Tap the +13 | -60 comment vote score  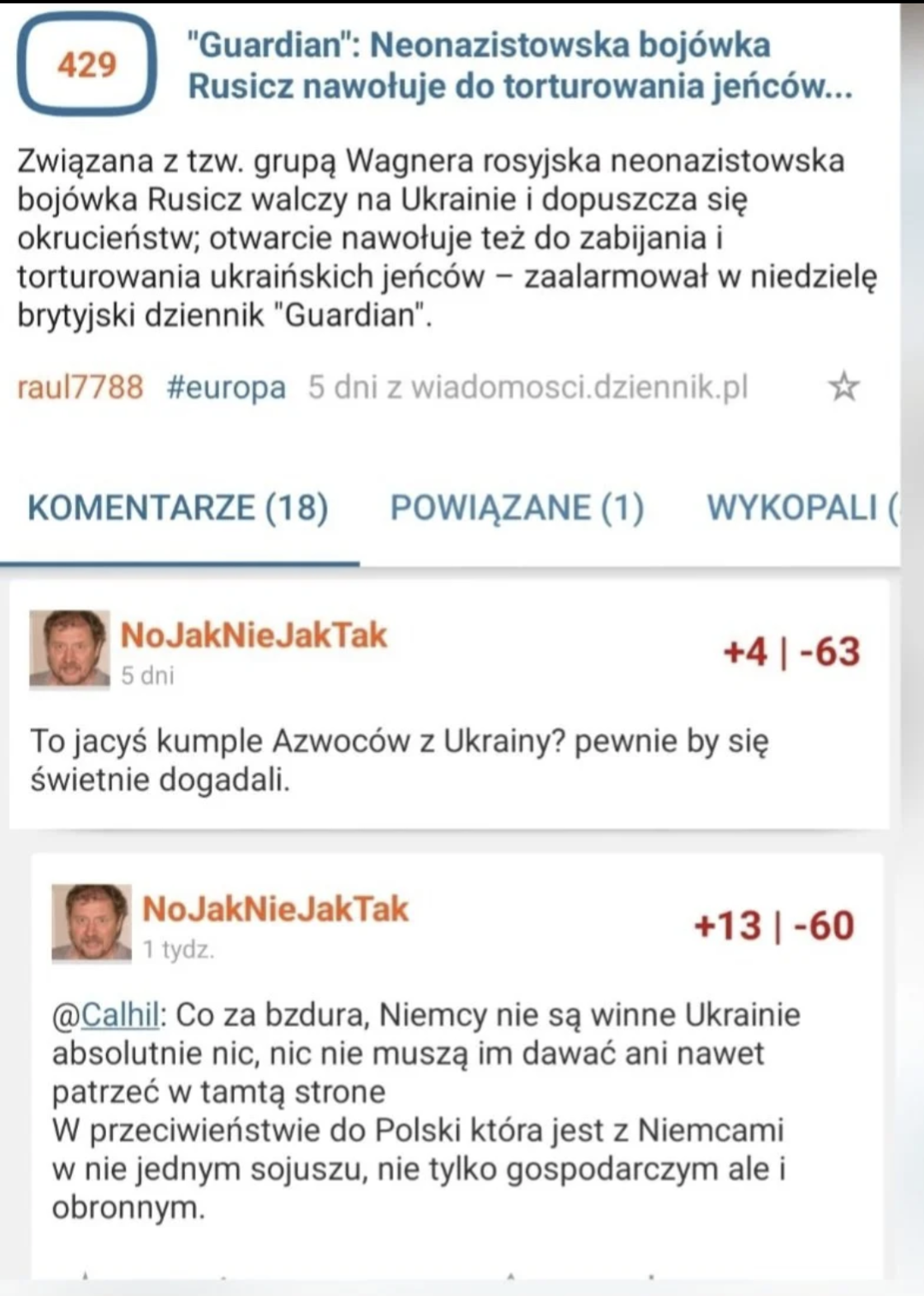coord(773,926)
